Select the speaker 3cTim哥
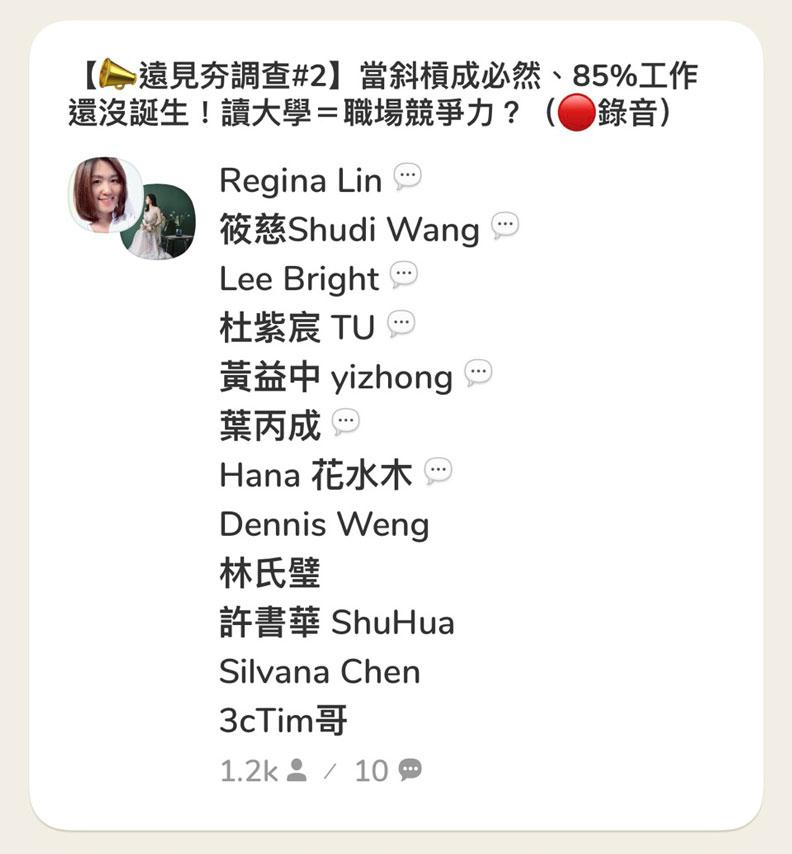The width and height of the screenshot is (792, 854). coord(285,720)
